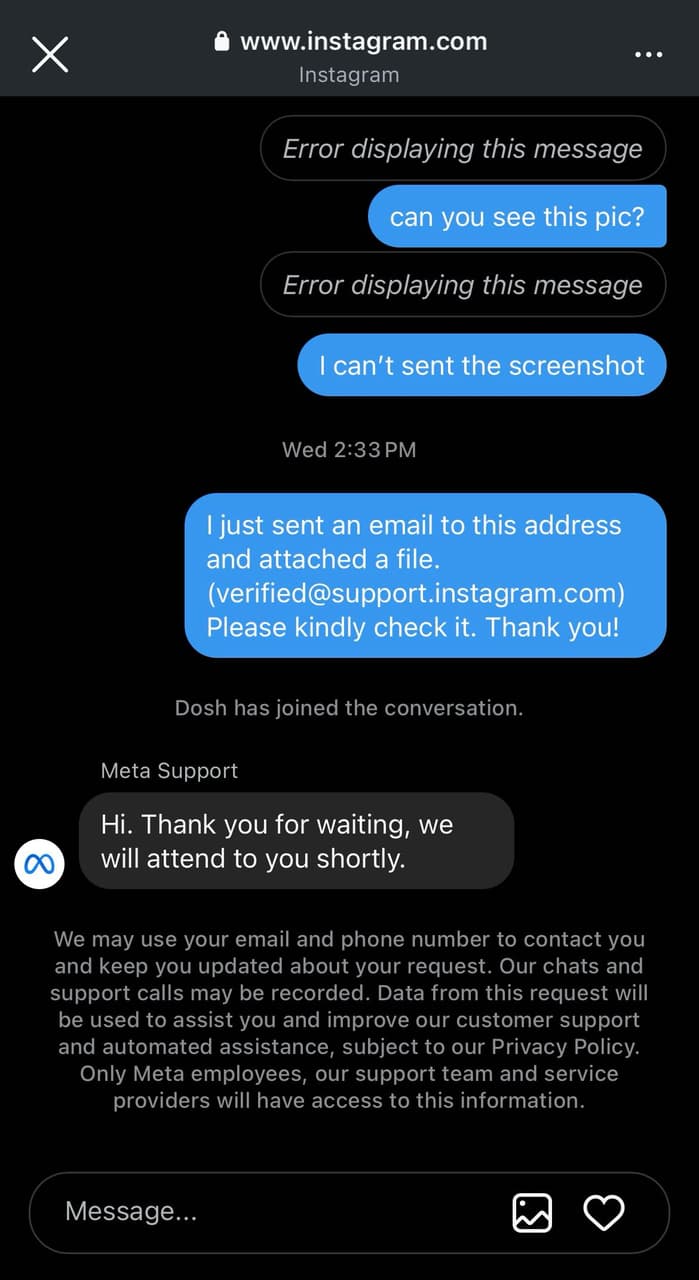The width and height of the screenshot is (699, 1280).
Task: Attach a photo with the image icon
Action: [x=532, y=1213]
